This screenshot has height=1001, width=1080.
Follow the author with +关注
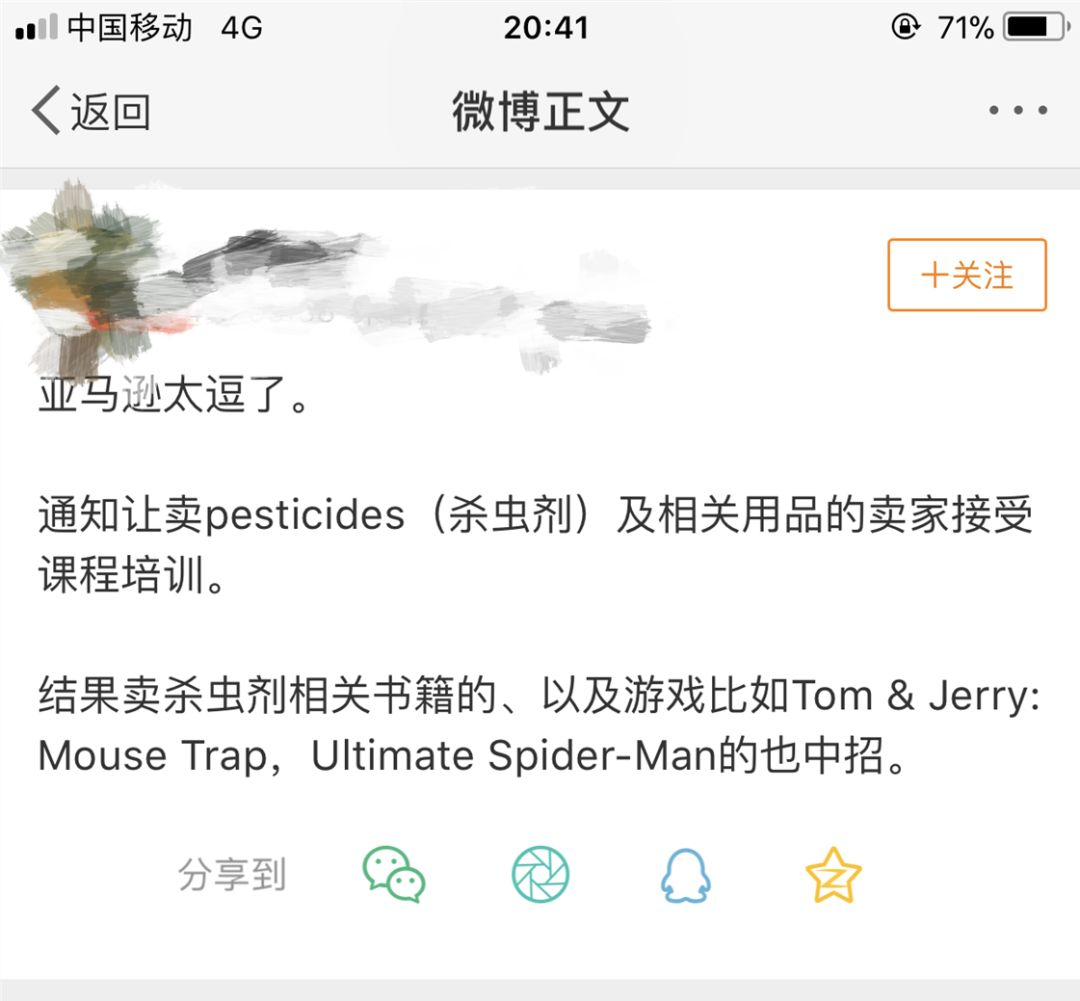coord(966,275)
